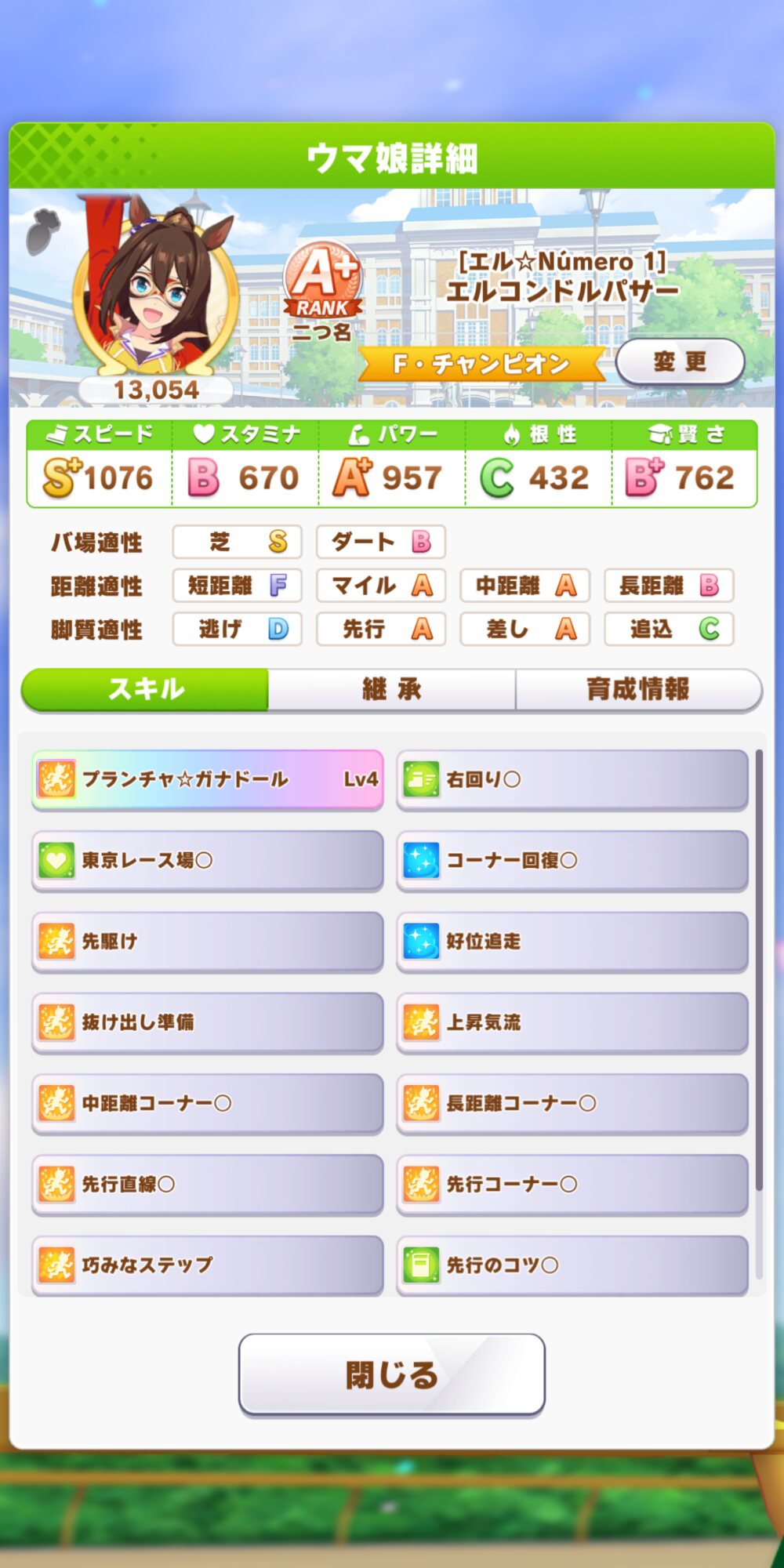Select the スキル tab
This screenshot has height=1568, width=784.
145,689
